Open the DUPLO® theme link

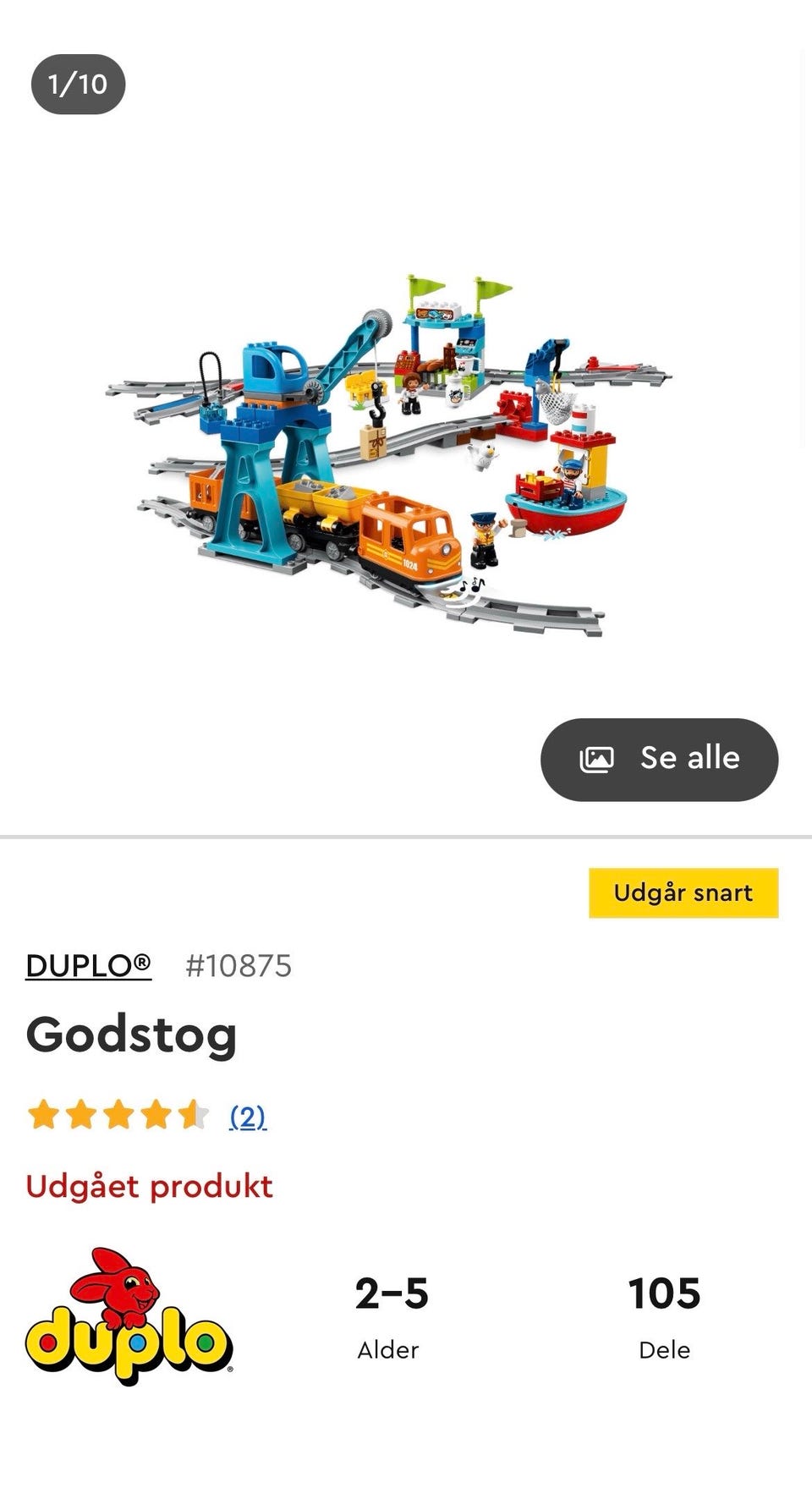click(88, 965)
